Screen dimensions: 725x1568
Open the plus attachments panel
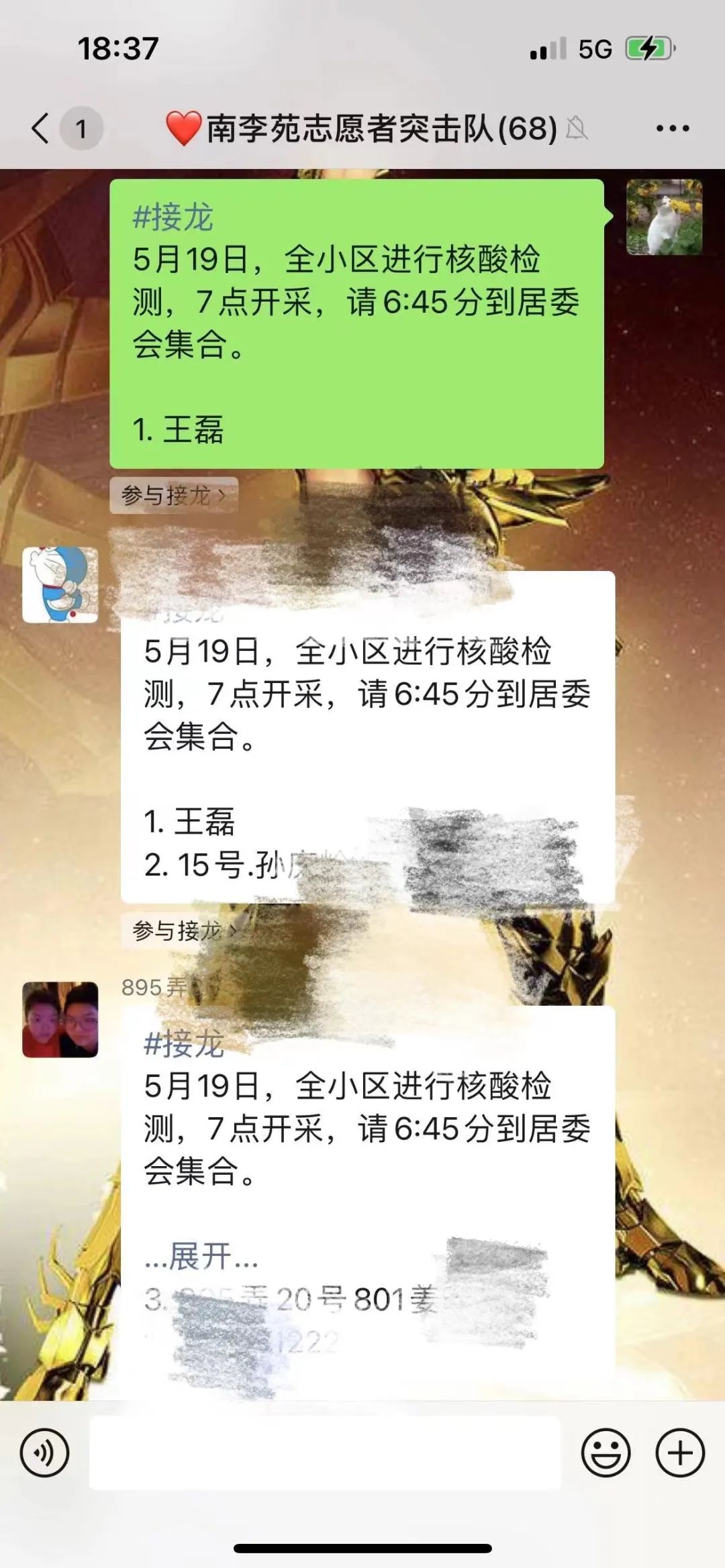pyautogui.click(x=679, y=1453)
